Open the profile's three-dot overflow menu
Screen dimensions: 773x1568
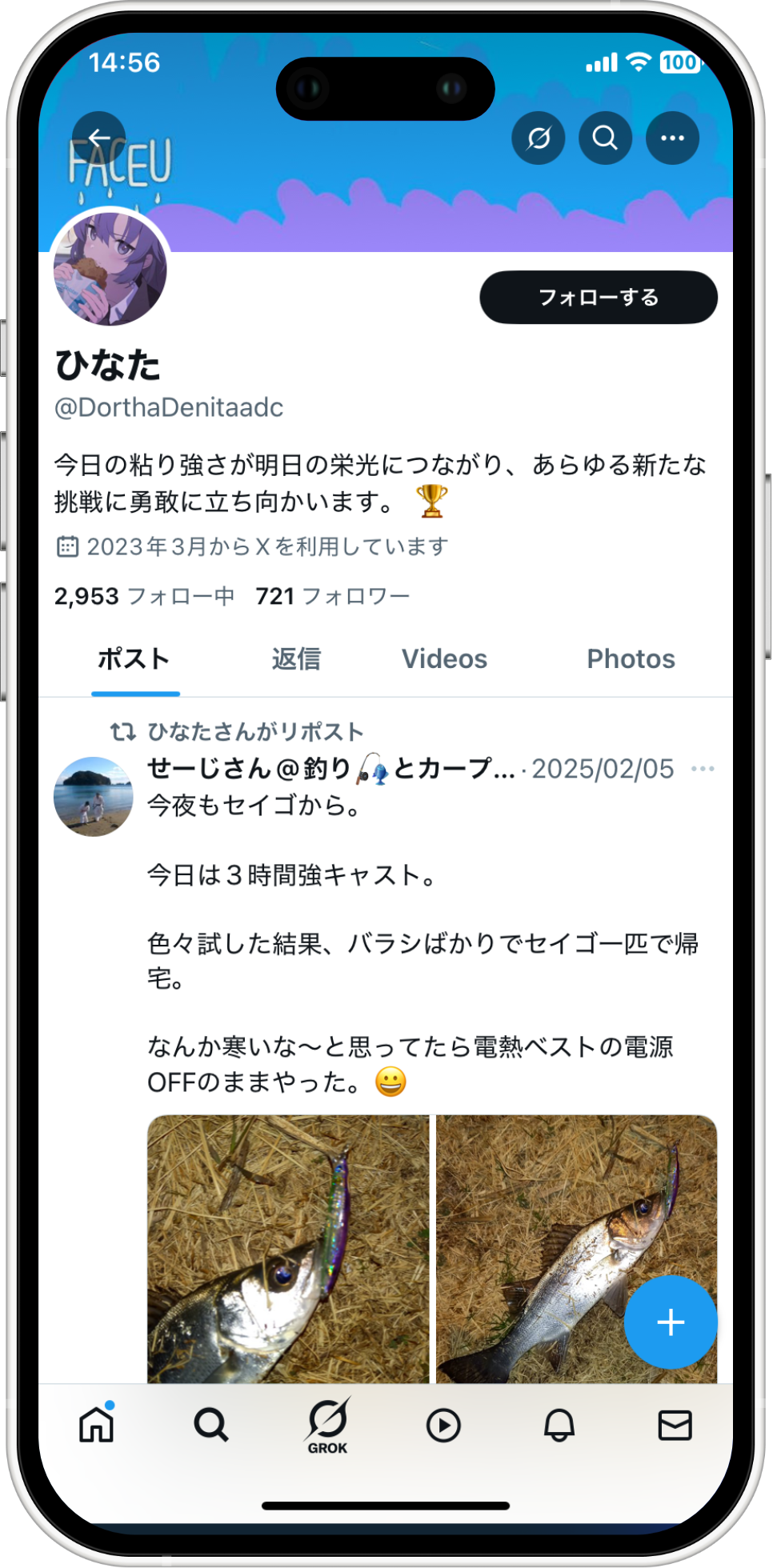point(672,138)
